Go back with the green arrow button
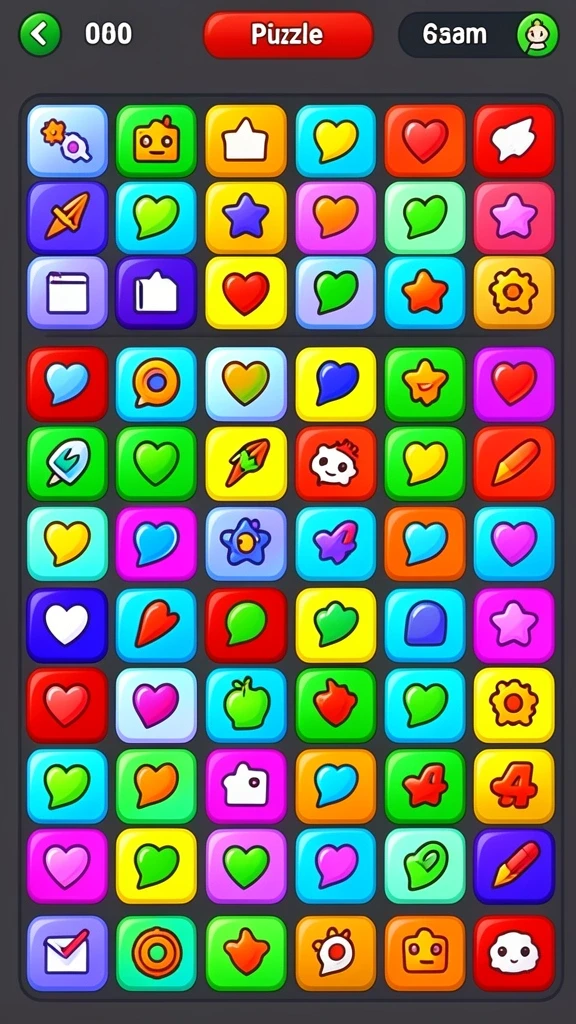This screenshot has height=1024, width=576. [40, 34]
